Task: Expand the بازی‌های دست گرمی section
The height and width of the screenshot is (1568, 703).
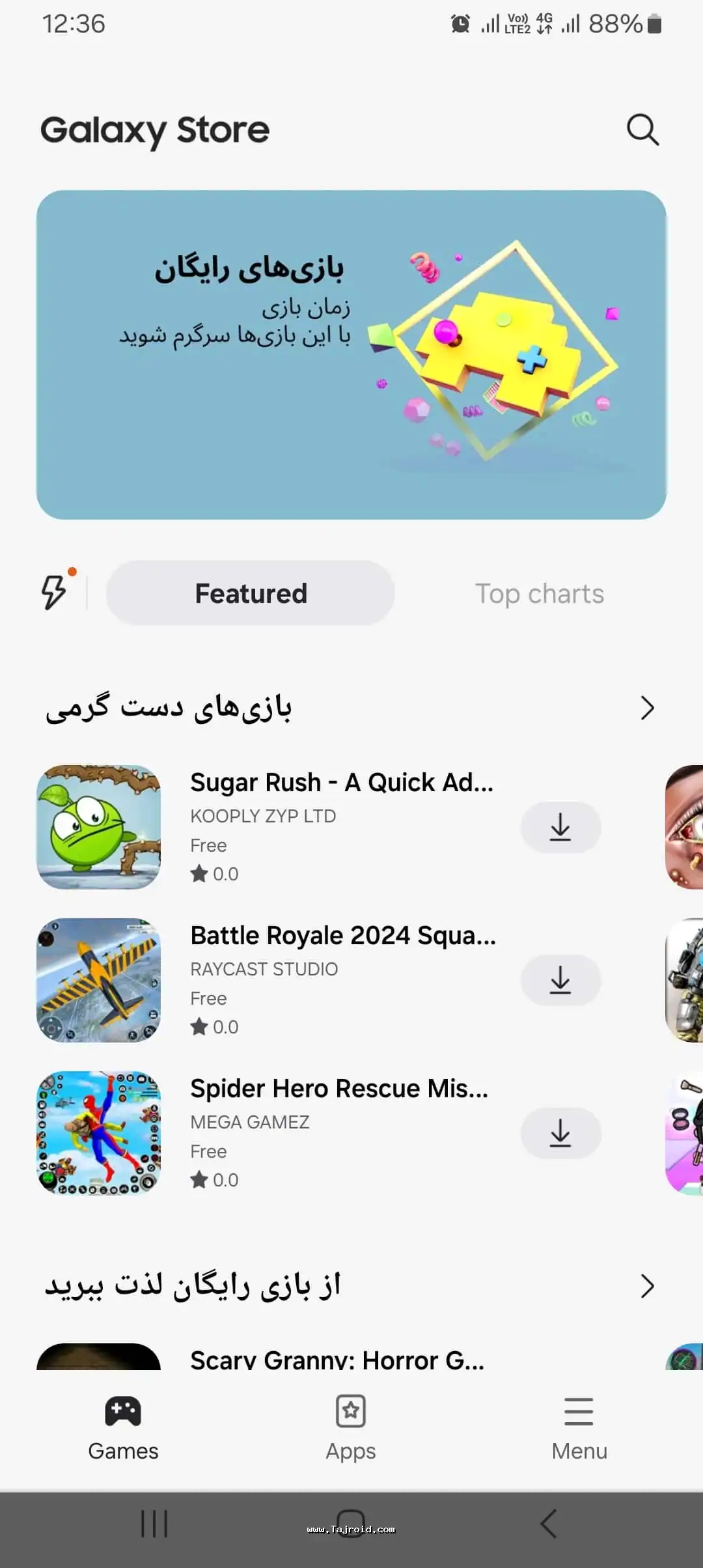Action: pyautogui.click(x=646, y=708)
